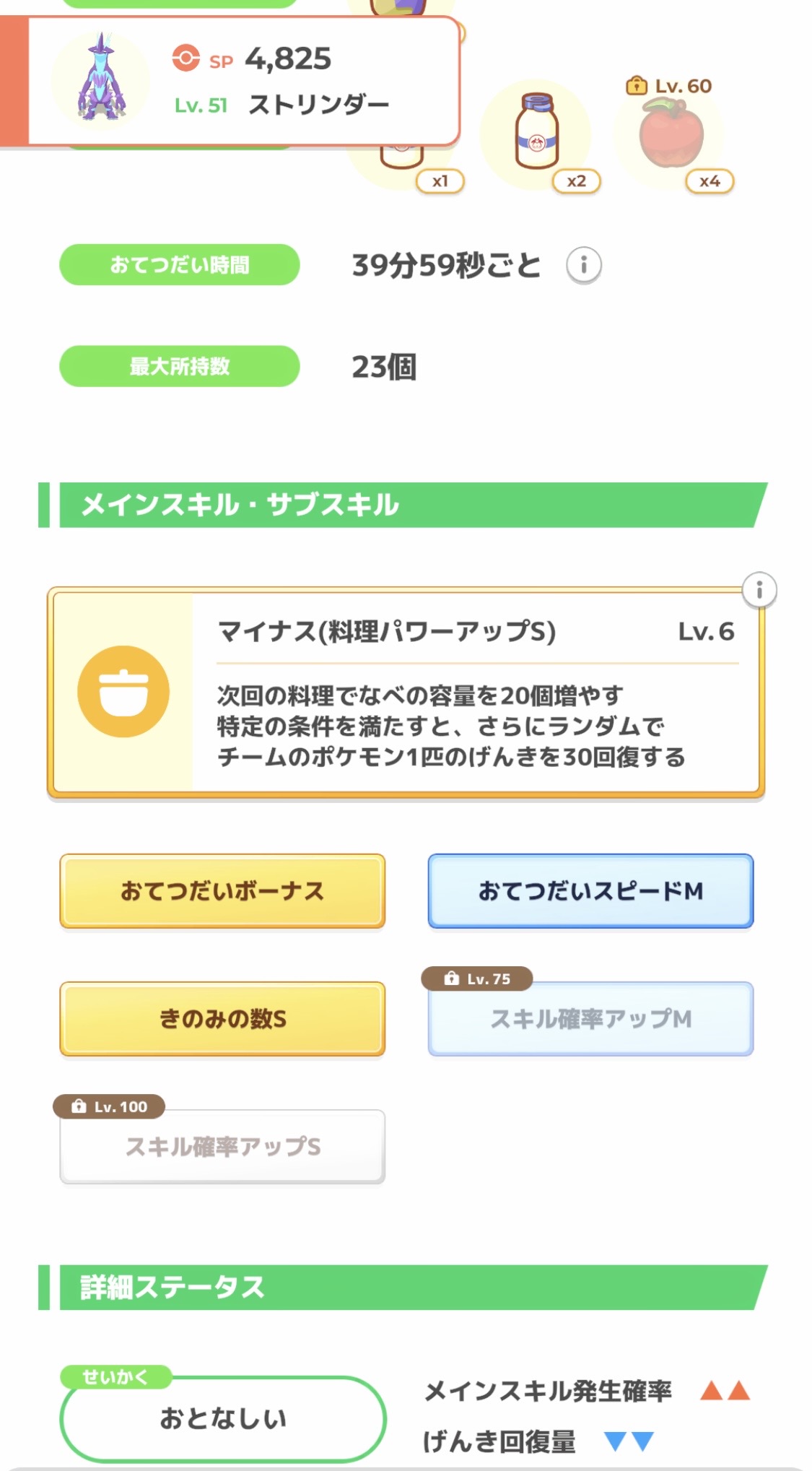Viewport: 812px width, 1471px height.
Task: Open the おとなしい nature details
Action: pos(222,1418)
